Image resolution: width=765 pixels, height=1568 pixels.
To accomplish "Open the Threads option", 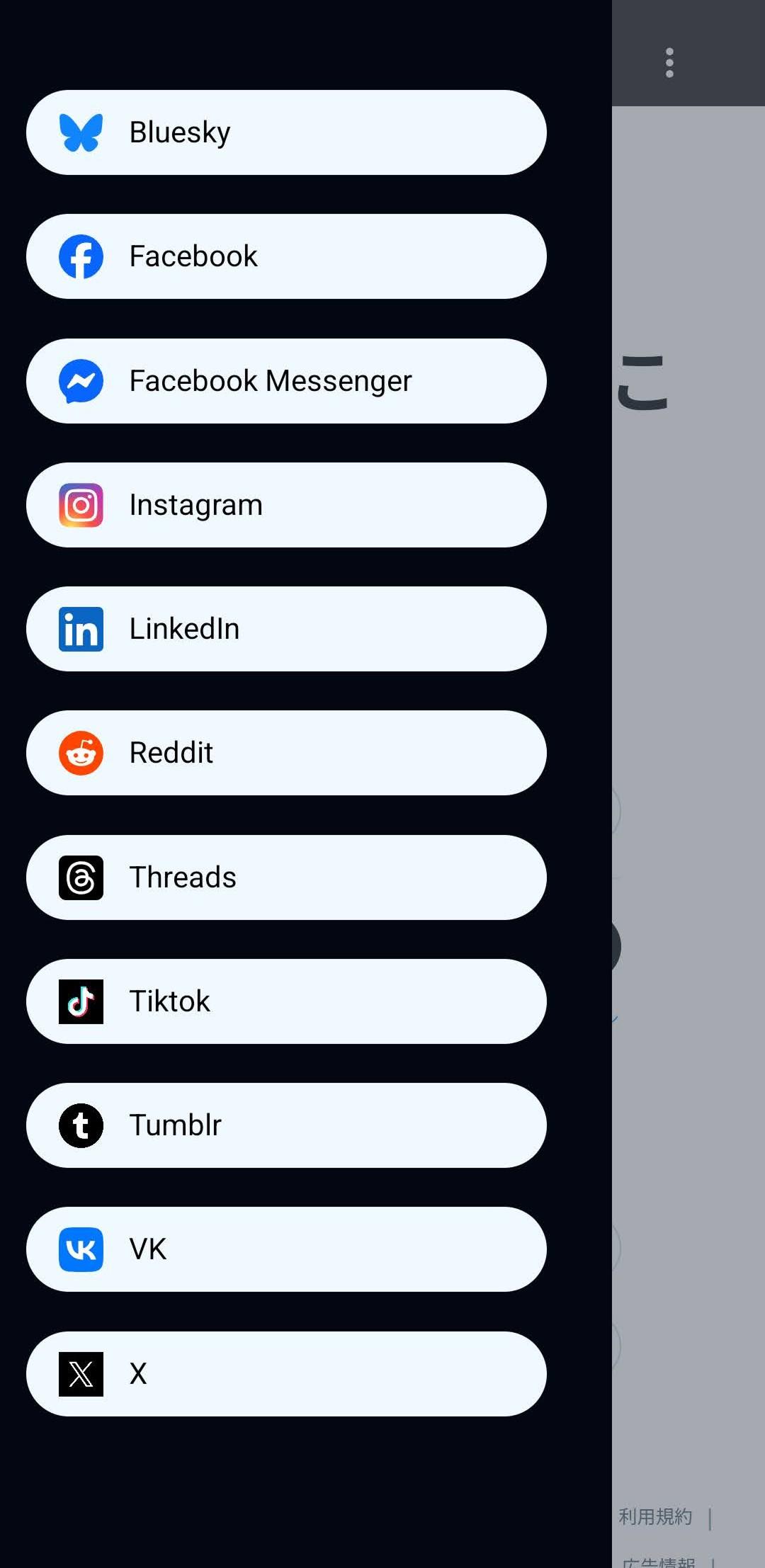I will (286, 877).
